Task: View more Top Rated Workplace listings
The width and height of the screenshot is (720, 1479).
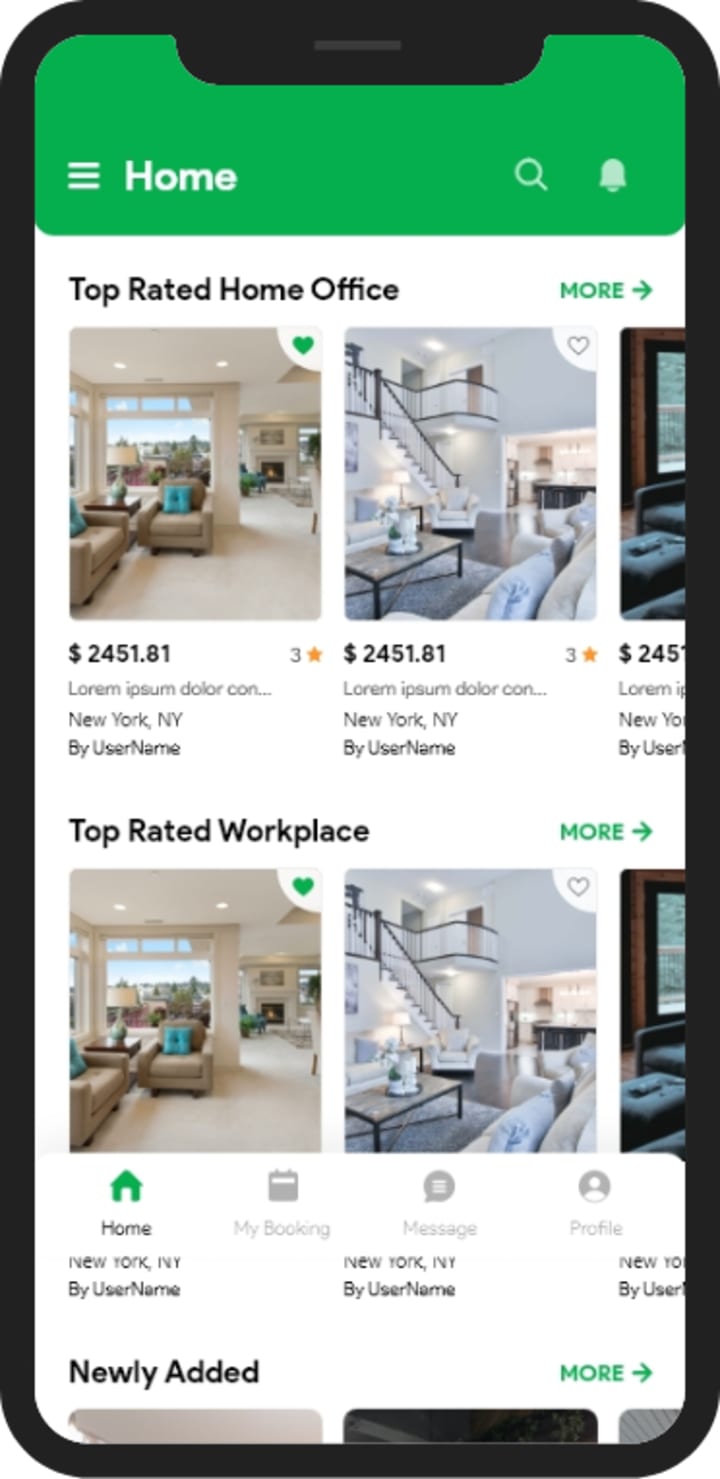Action: [x=605, y=831]
